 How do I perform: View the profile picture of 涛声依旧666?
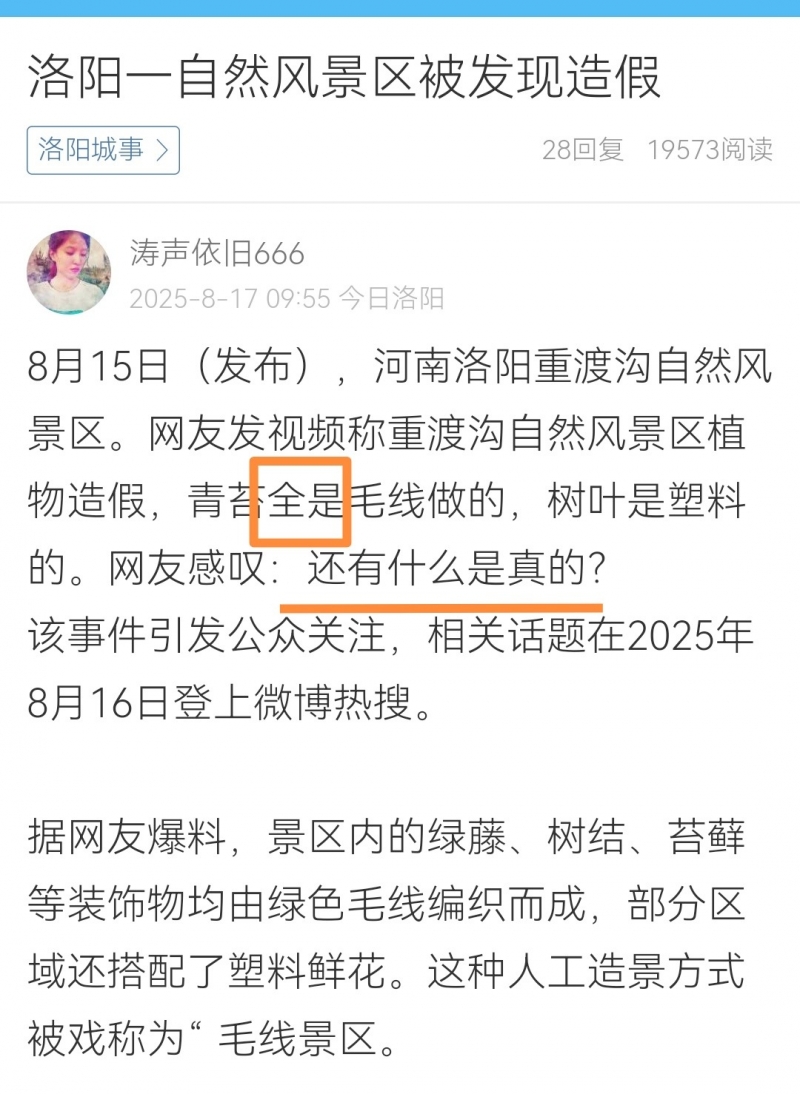(x=68, y=273)
